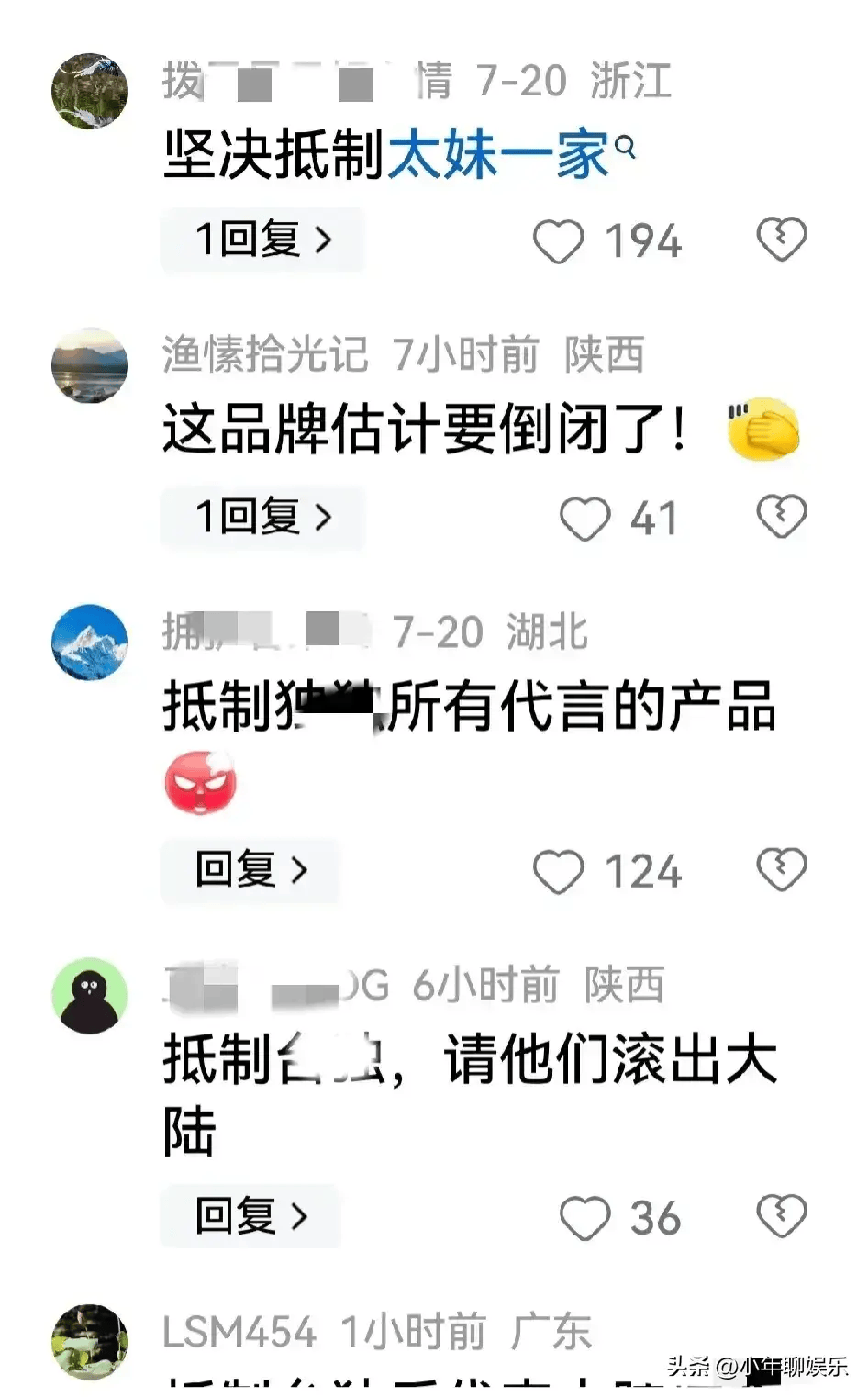Dislike the 湖北 user's comment
This screenshot has width=868, height=1397.
tap(781, 869)
